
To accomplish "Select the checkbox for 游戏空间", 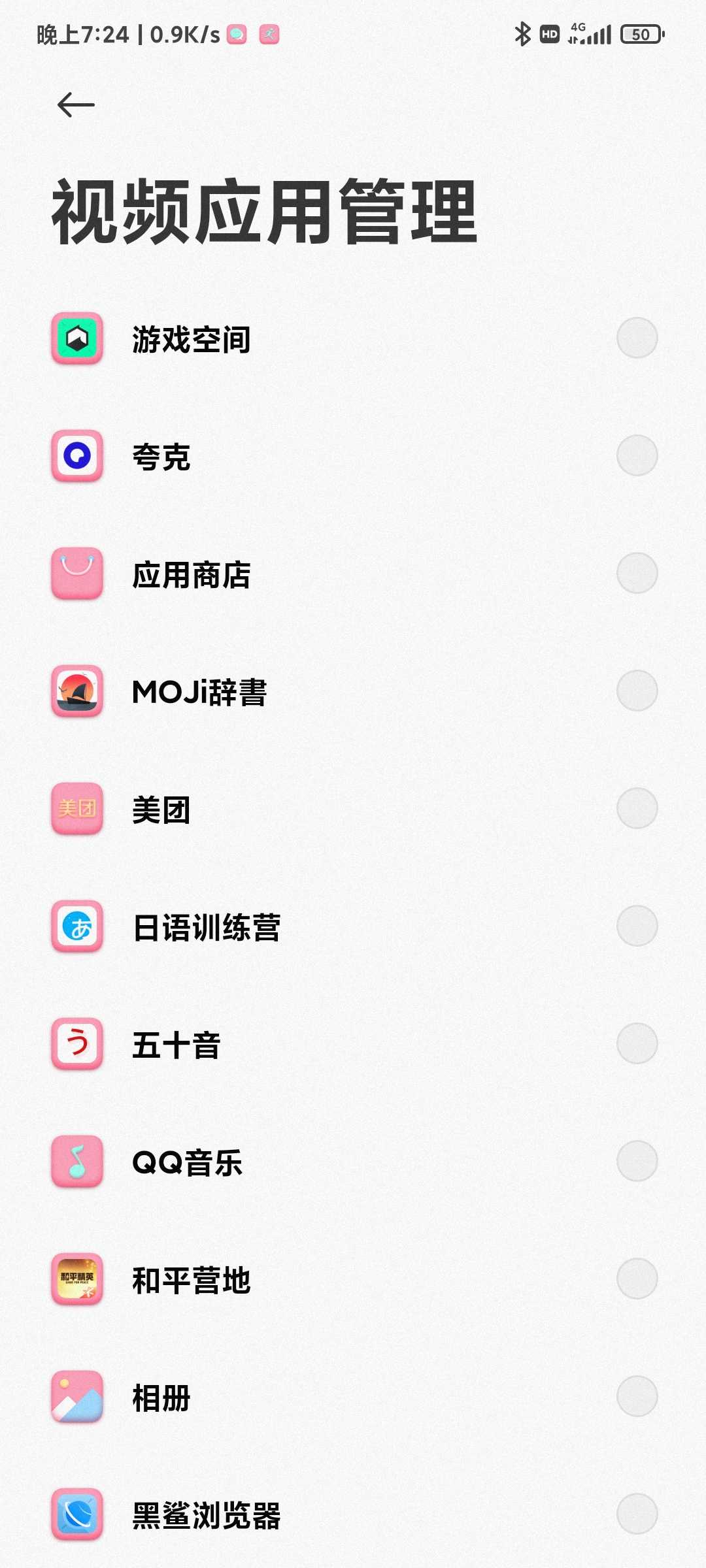I will pos(637,338).
